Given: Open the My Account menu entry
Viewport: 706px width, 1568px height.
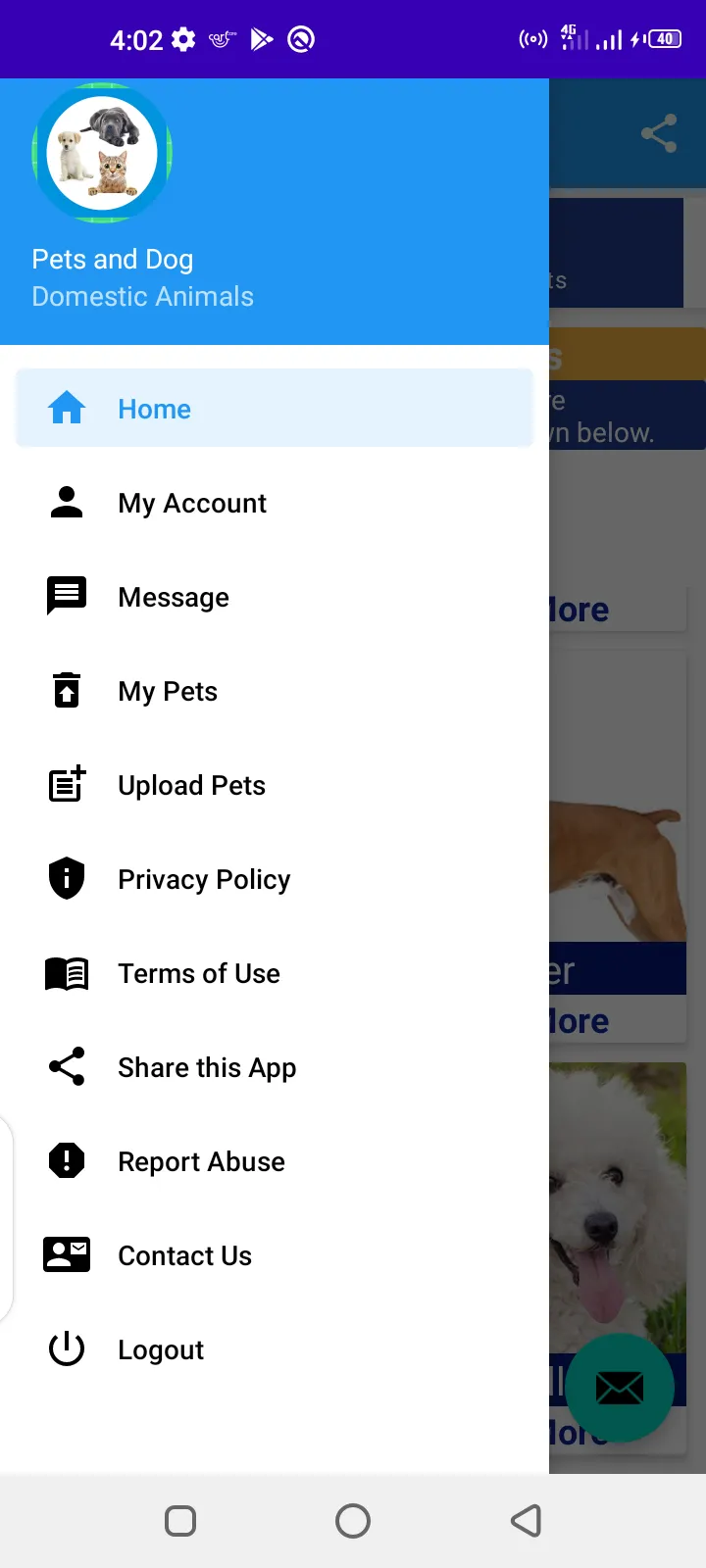Looking at the screenshot, I should pyautogui.click(x=191, y=502).
